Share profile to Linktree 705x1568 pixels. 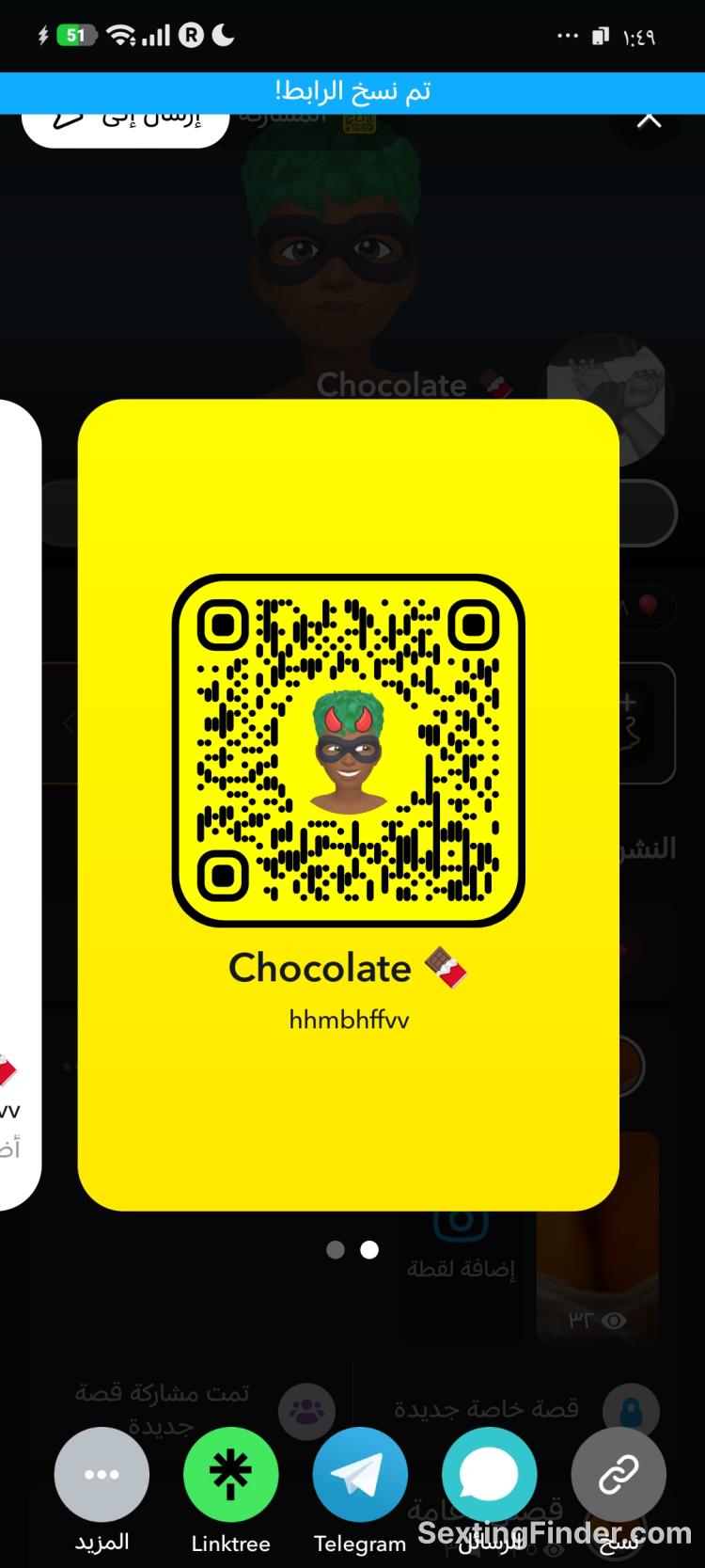coord(230,1475)
